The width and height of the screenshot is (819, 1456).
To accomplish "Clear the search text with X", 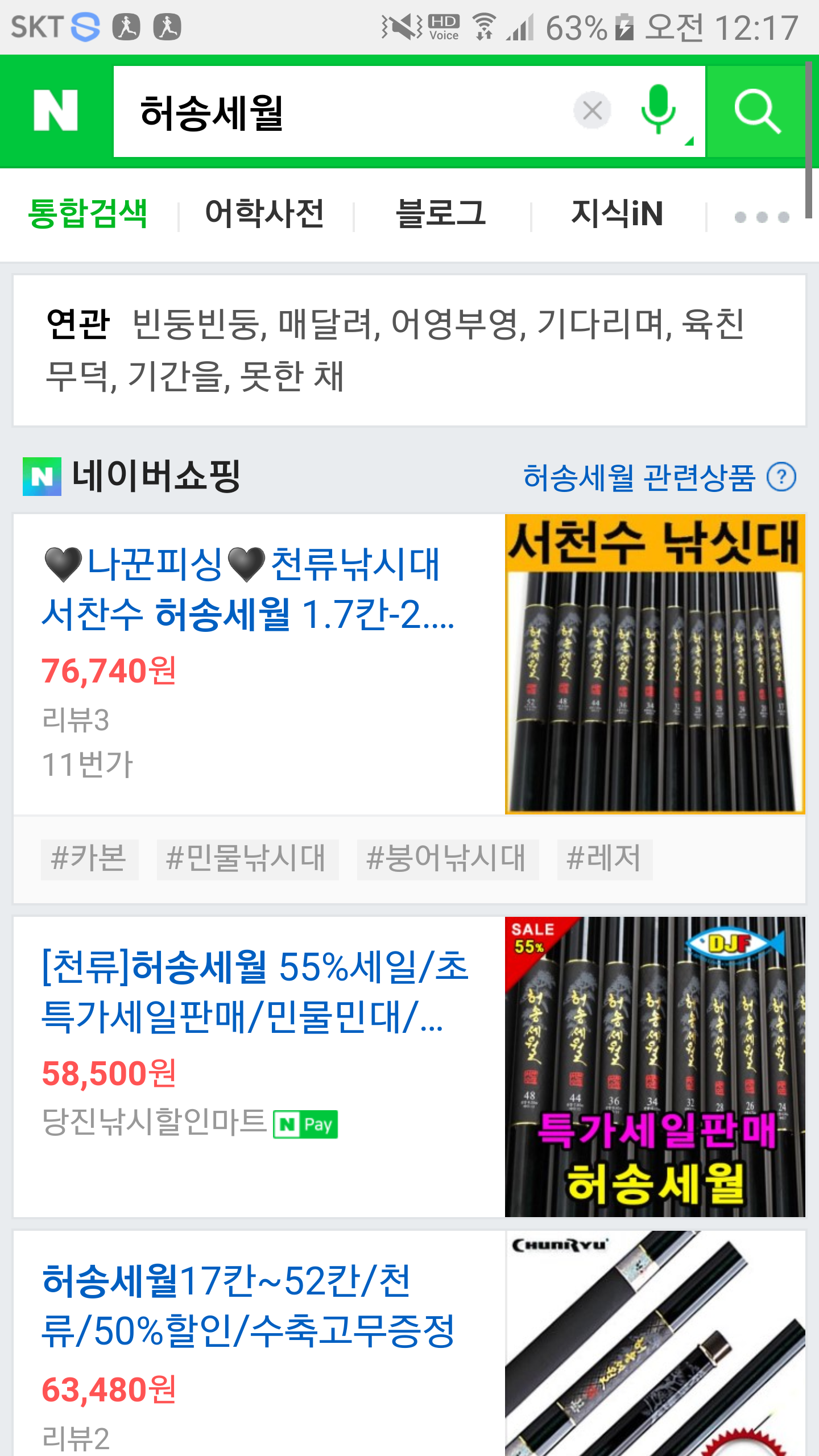I will pyautogui.click(x=592, y=110).
